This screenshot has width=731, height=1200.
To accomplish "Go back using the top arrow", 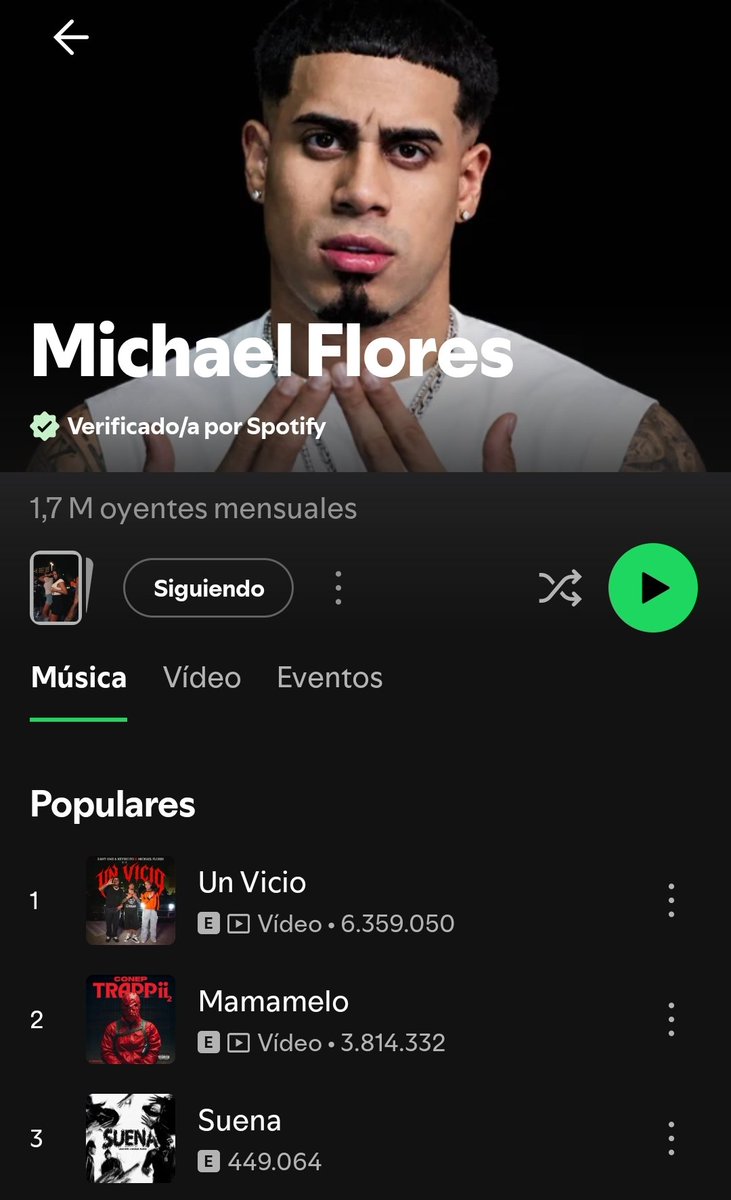I will coord(71,38).
